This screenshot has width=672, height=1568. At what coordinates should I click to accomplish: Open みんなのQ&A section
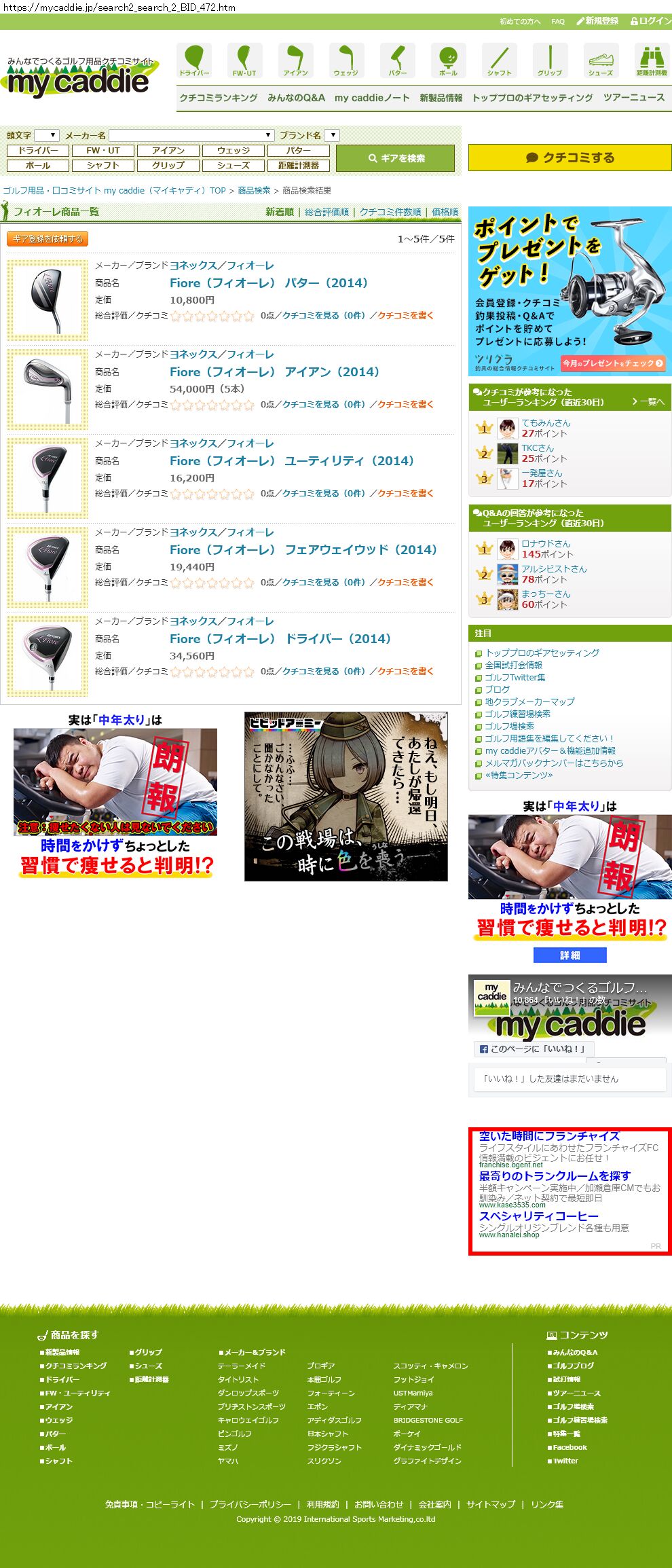click(x=296, y=98)
